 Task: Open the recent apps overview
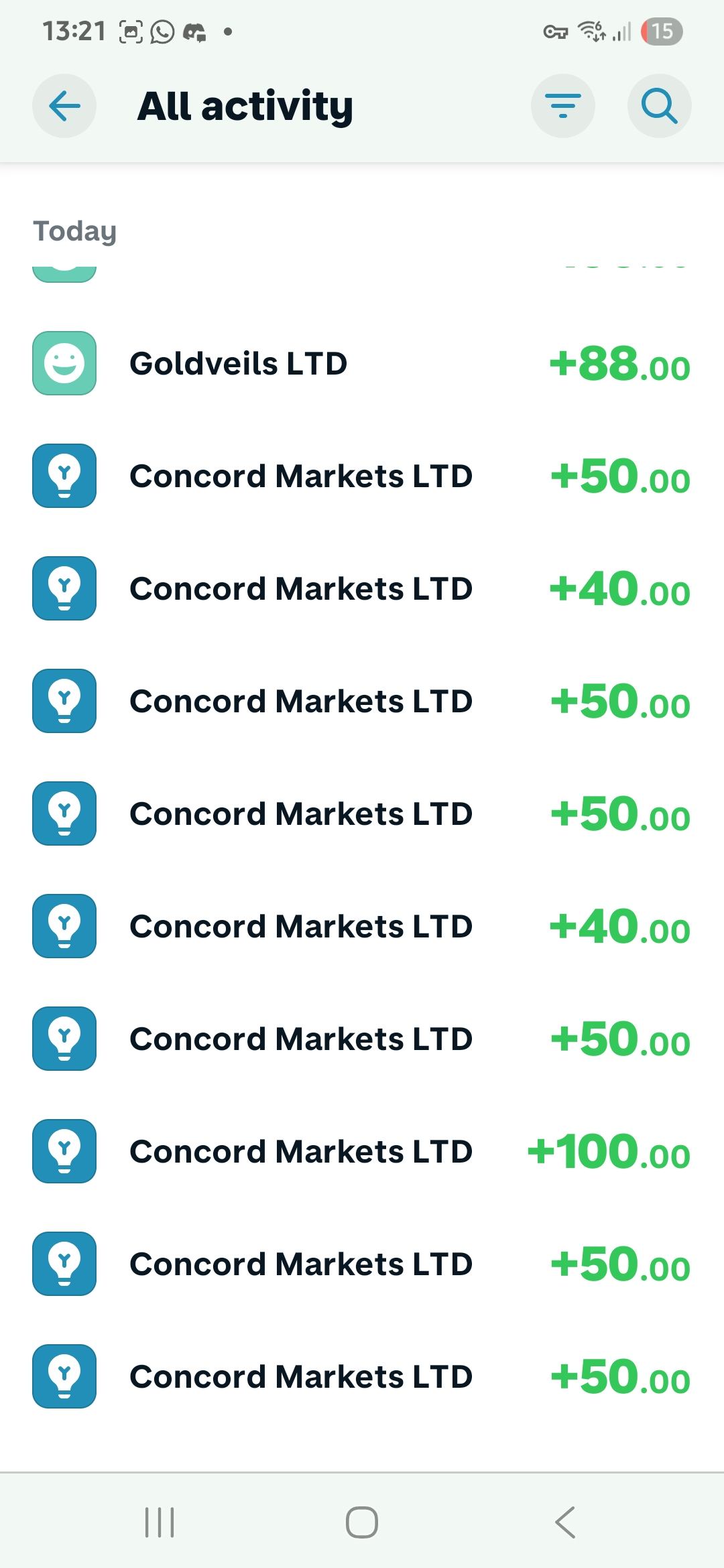click(x=160, y=1522)
